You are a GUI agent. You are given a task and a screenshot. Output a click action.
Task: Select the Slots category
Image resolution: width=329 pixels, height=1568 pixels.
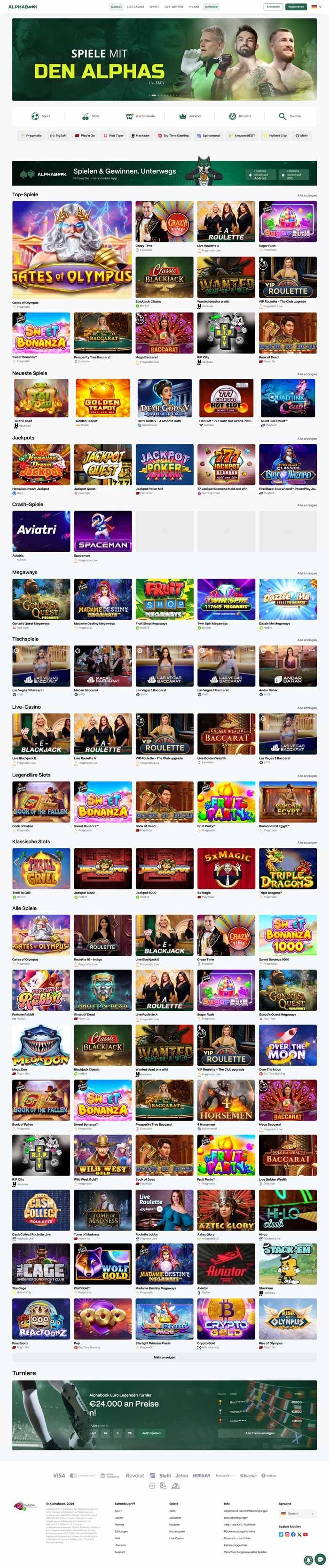[91, 116]
